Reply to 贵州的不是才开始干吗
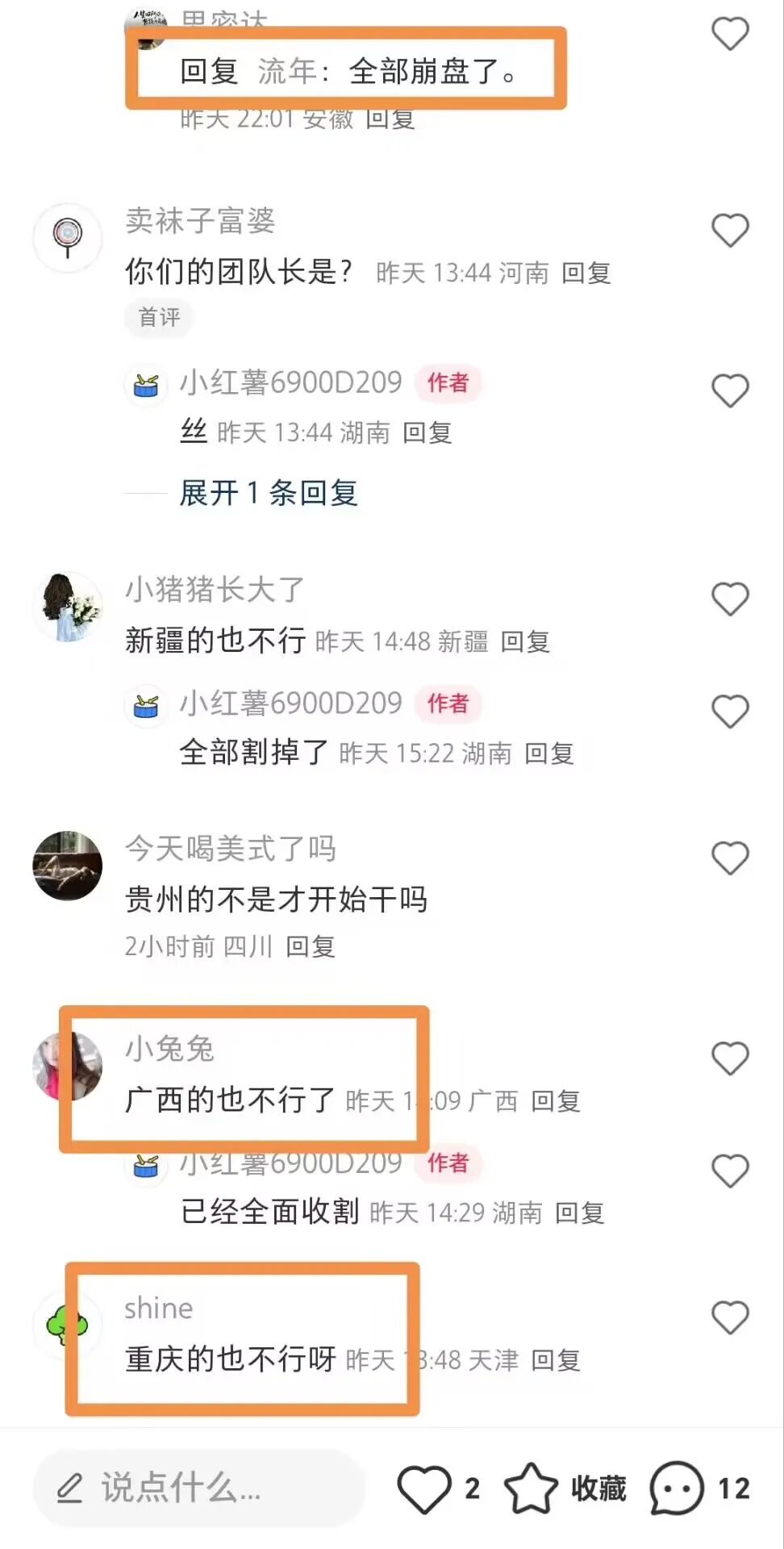The width and height of the screenshot is (784, 1549). click(x=311, y=946)
